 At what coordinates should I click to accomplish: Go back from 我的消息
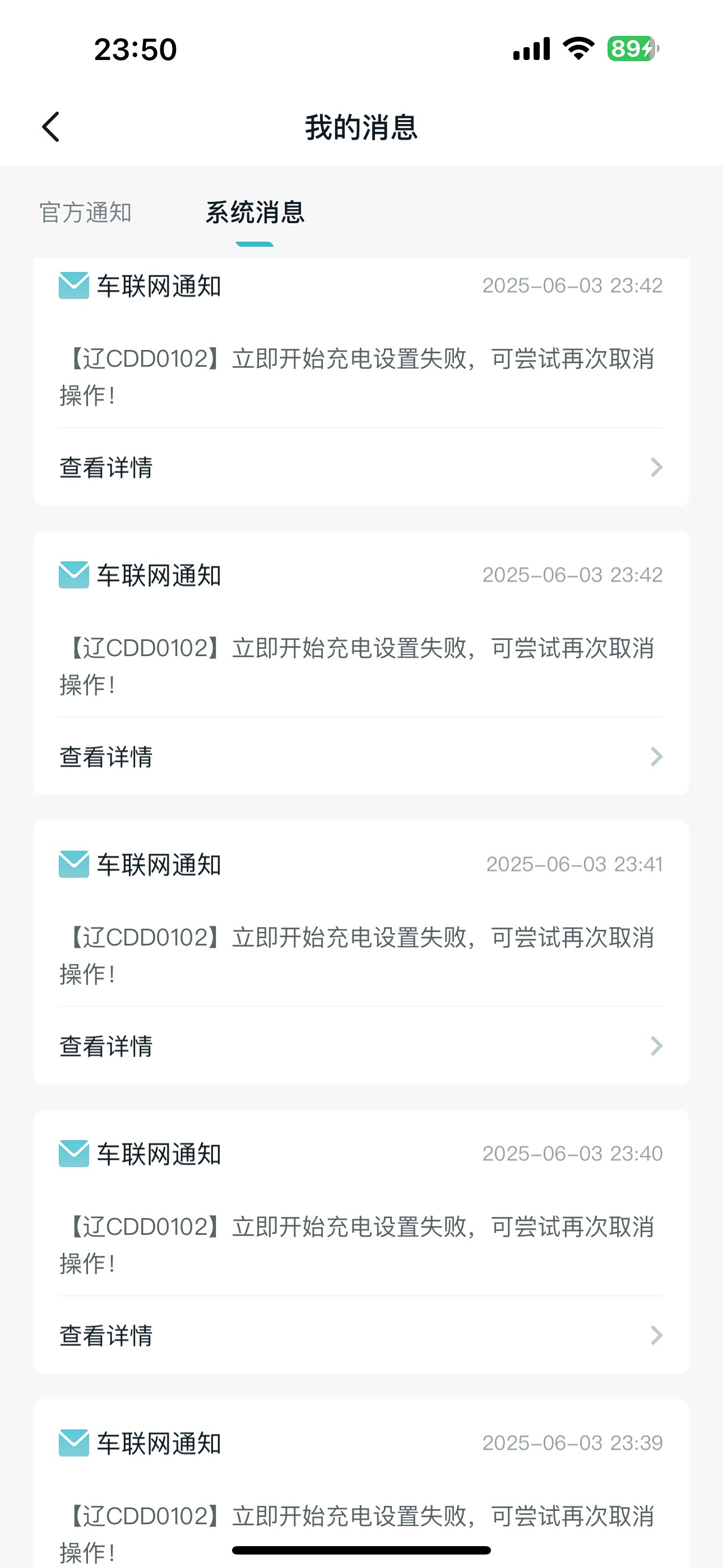tap(51, 127)
